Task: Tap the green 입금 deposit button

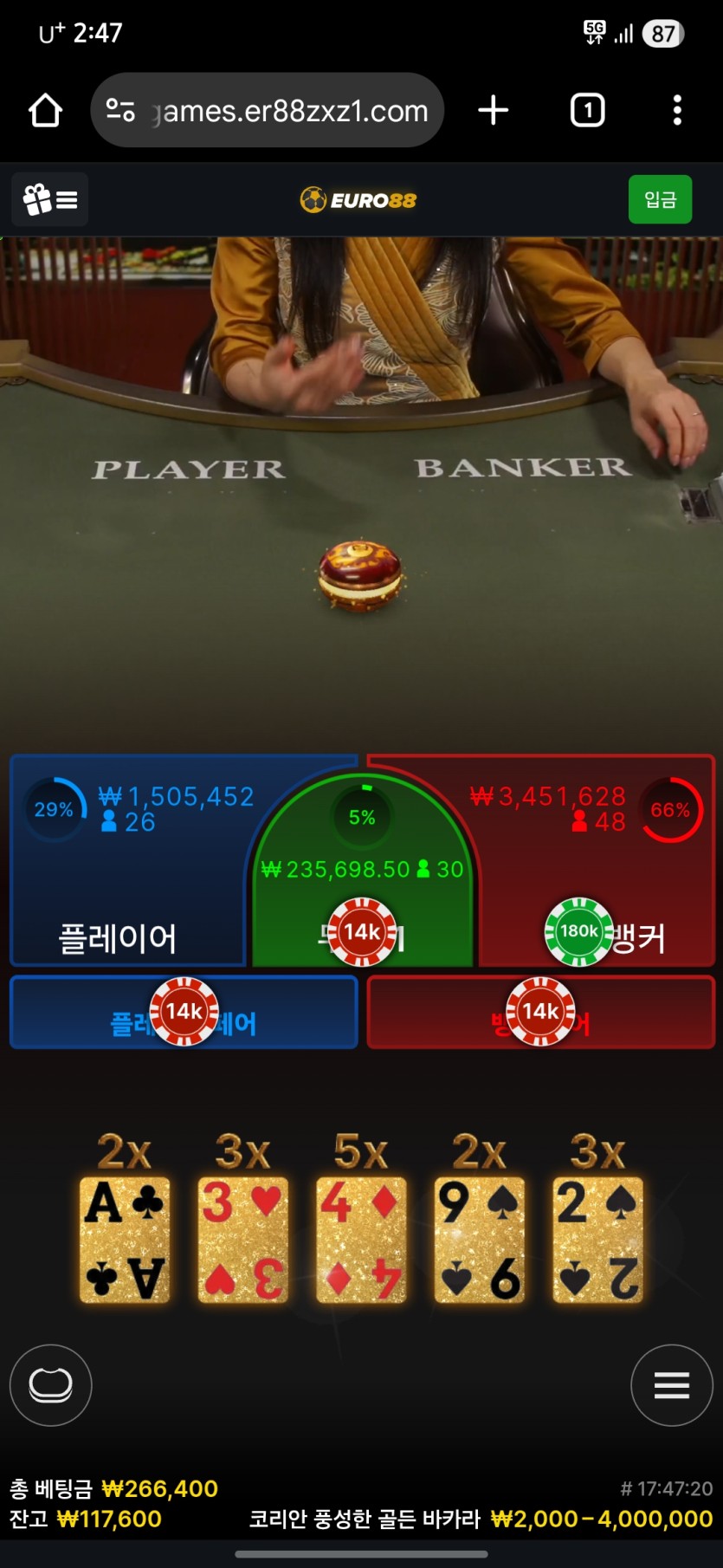Action: click(x=660, y=200)
